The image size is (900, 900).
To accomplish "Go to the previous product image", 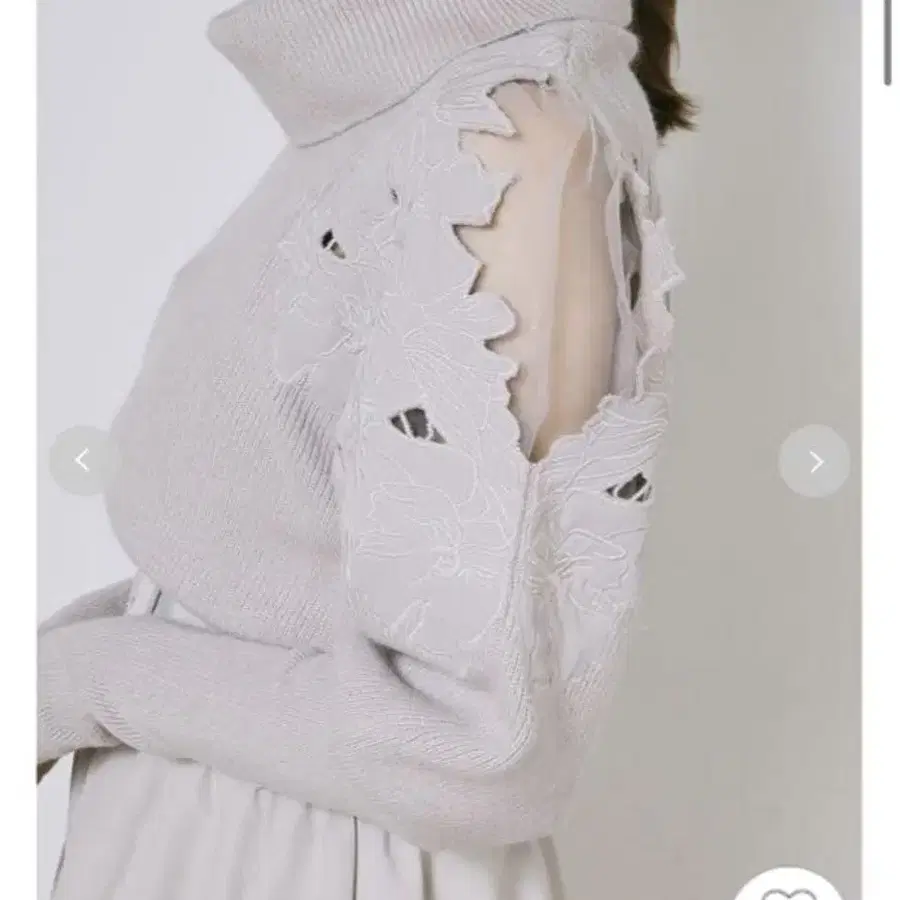I will 83,460.
